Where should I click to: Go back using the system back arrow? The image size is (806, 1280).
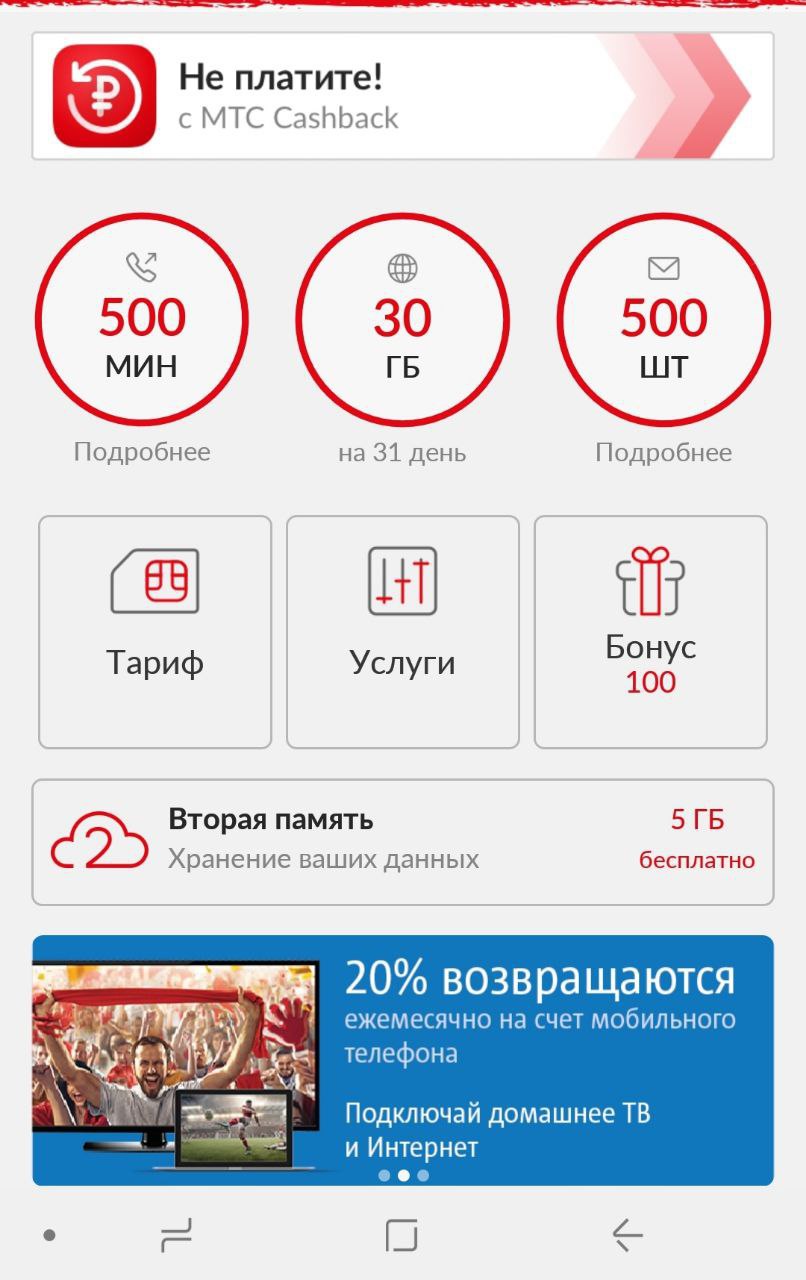tap(627, 1236)
